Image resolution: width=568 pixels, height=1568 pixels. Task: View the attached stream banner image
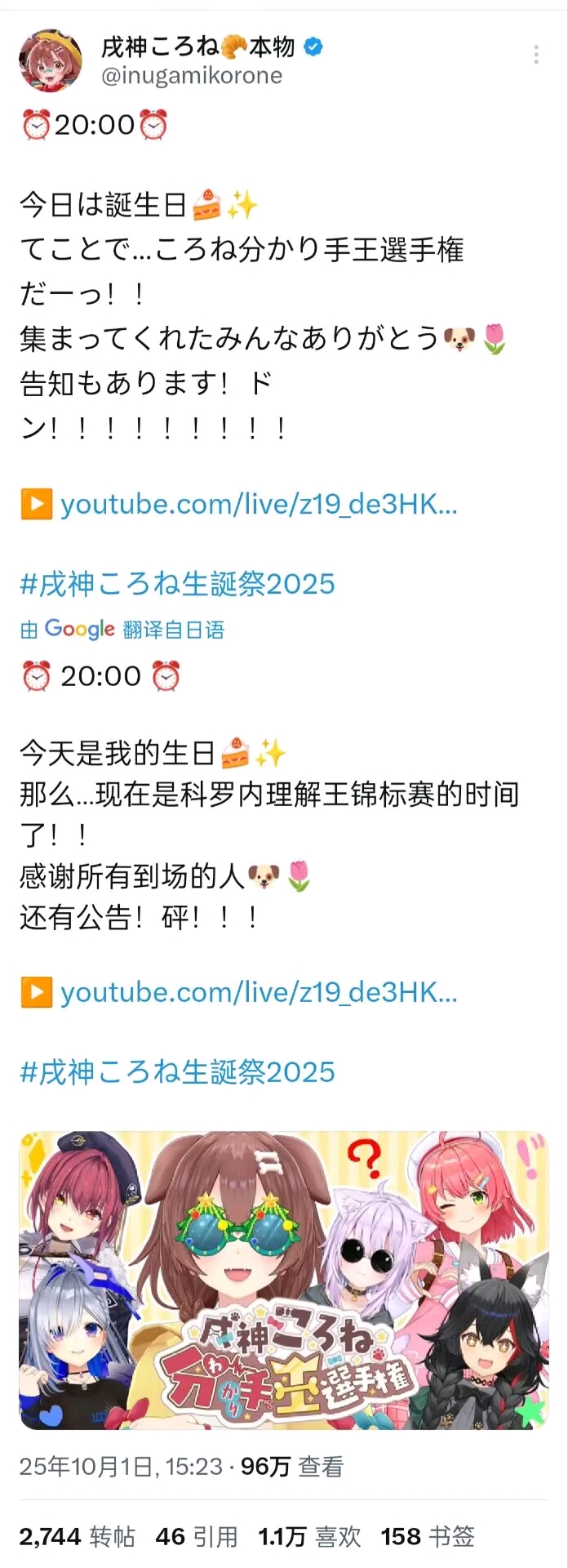(284, 1279)
